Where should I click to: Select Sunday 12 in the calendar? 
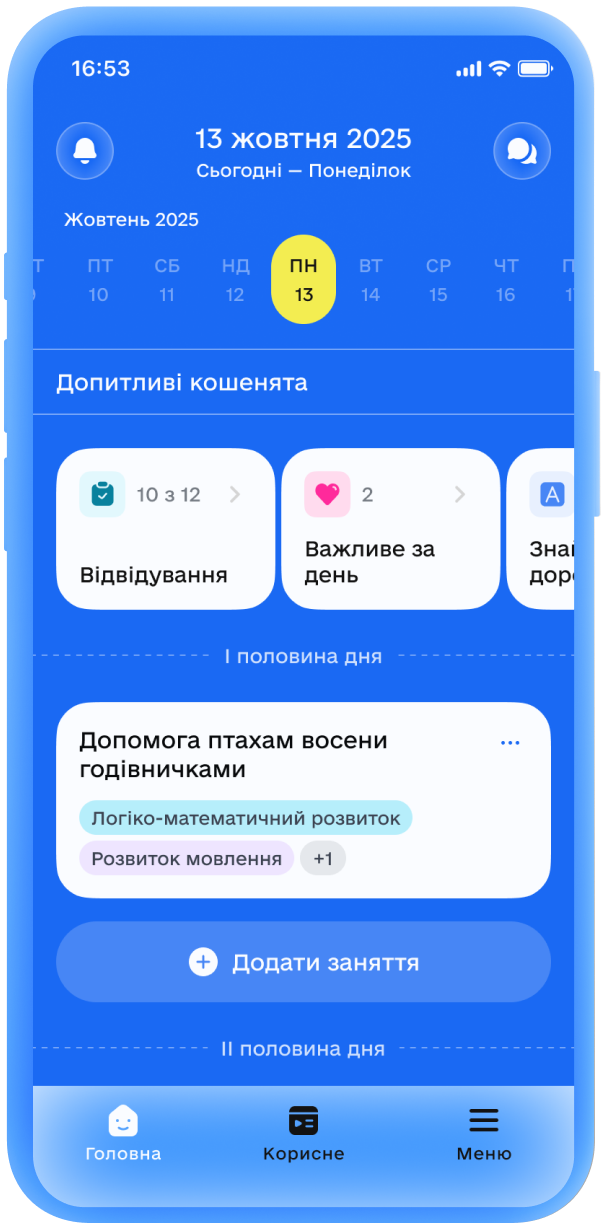pos(235,280)
